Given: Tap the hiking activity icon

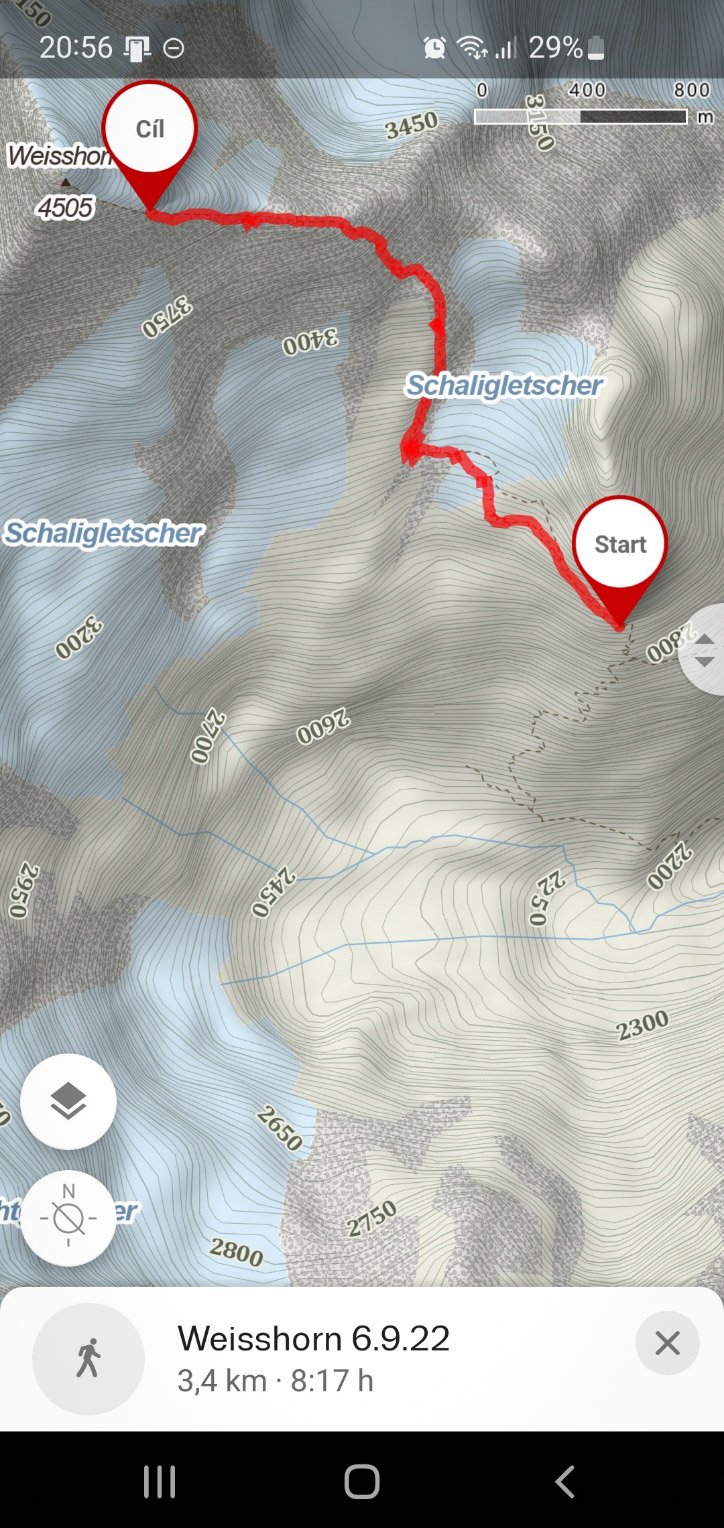Looking at the screenshot, I should (88, 1358).
